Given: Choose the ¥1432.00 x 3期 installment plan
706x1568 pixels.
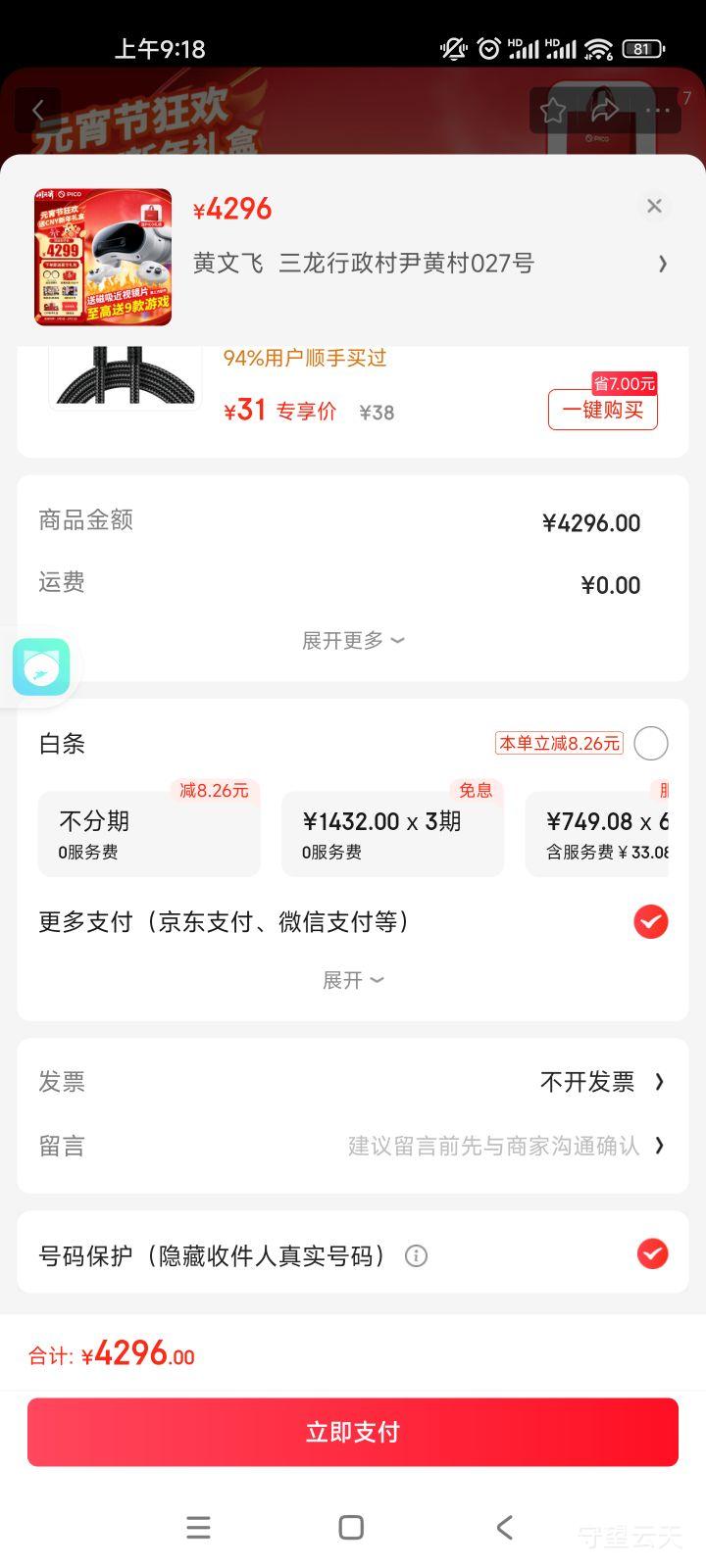Looking at the screenshot, I should click(392, 834).
